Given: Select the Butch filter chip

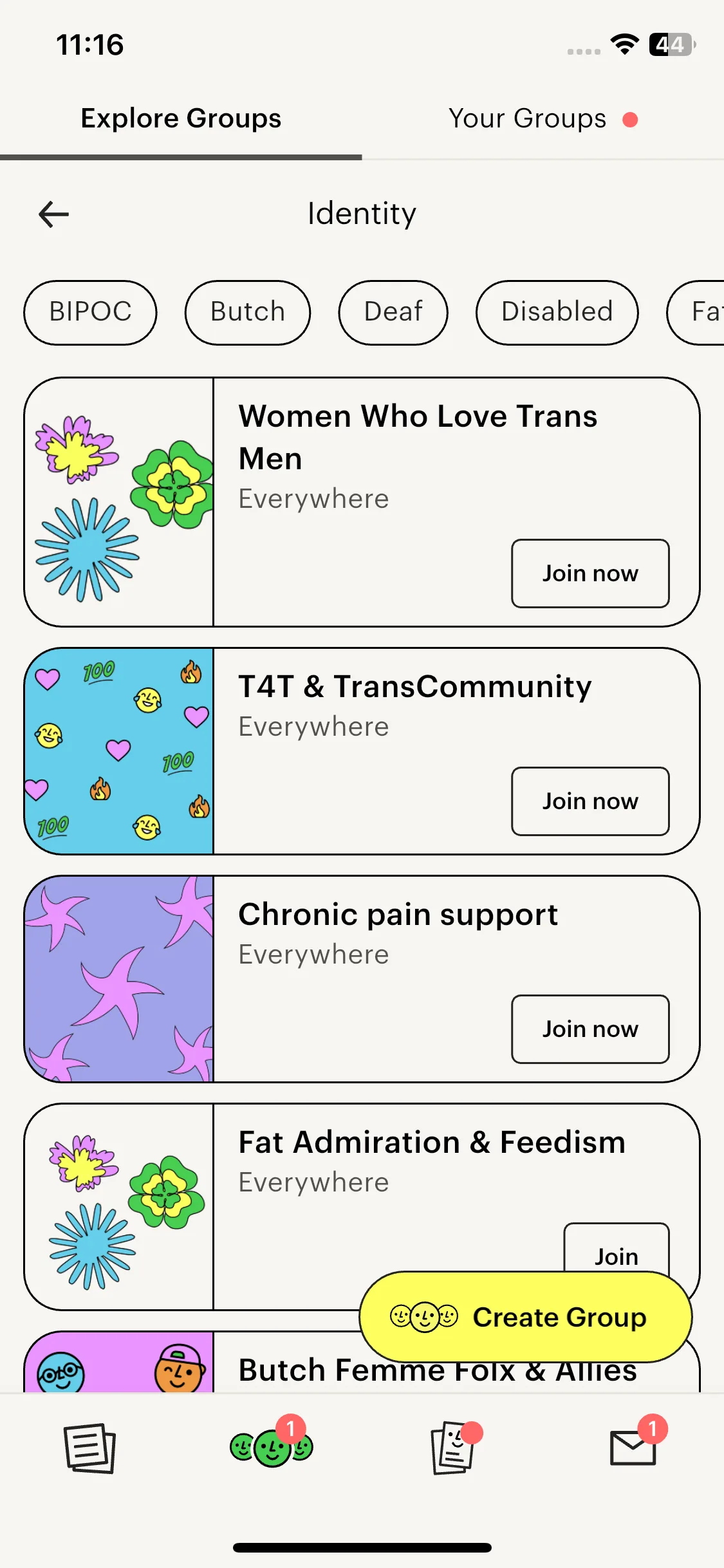Looking at the screenshot, I should coord(248,312).
